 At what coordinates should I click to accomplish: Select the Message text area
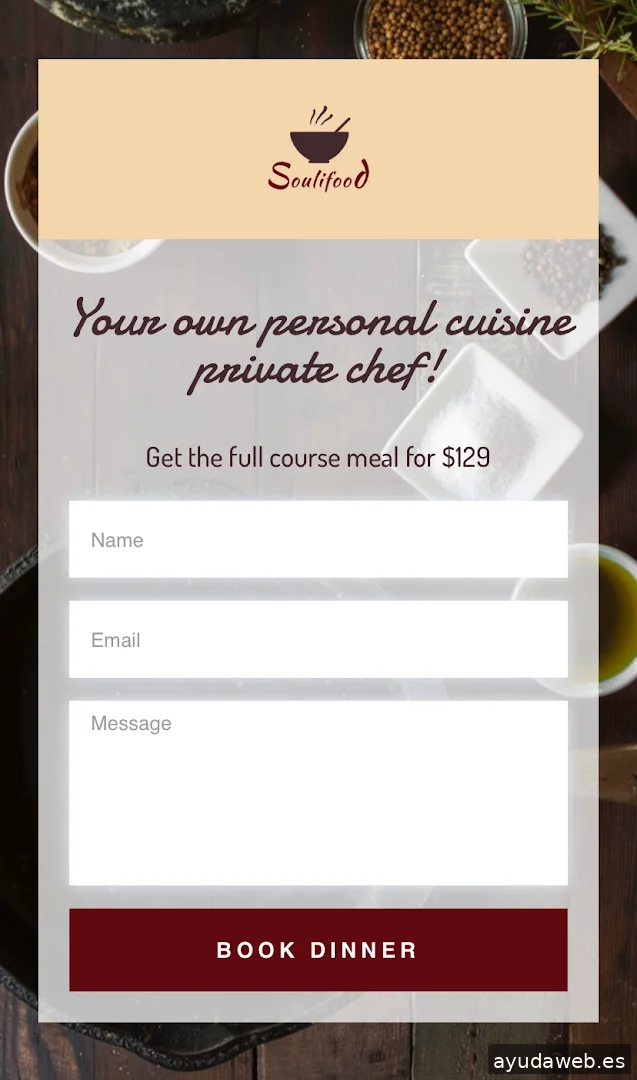click(318, 792)
